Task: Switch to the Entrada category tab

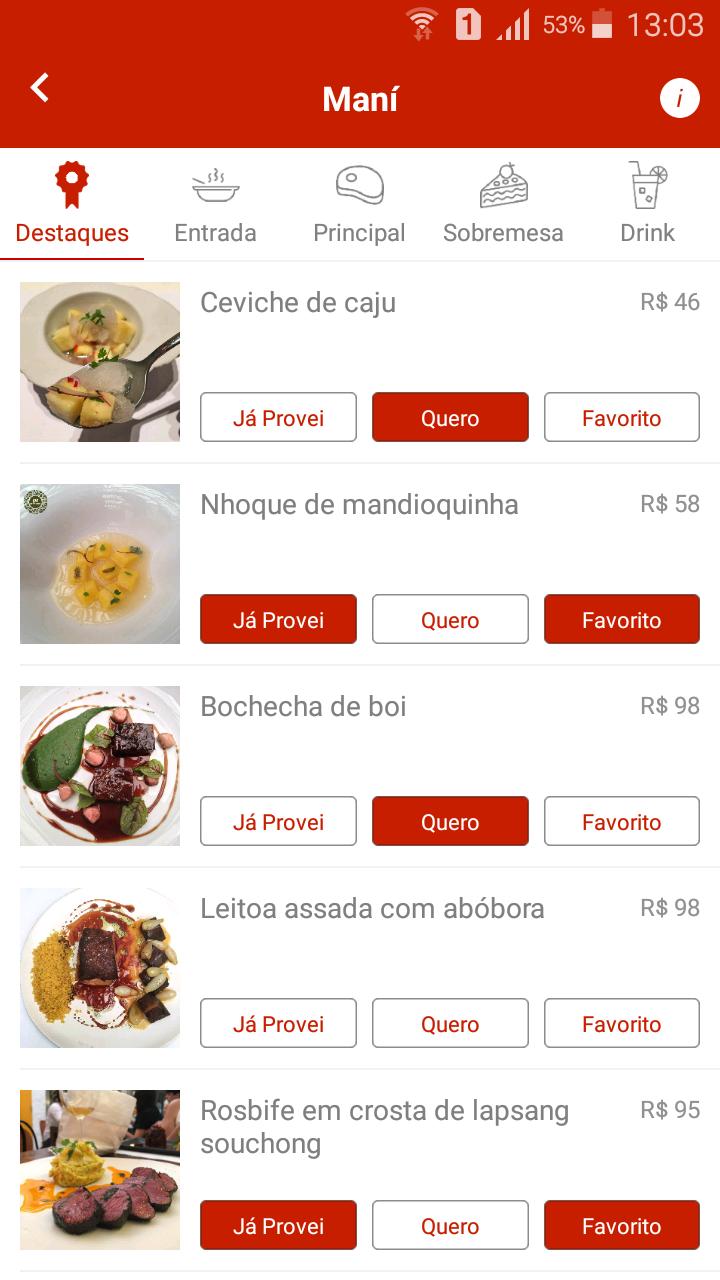Action: (x=215, y=233)
